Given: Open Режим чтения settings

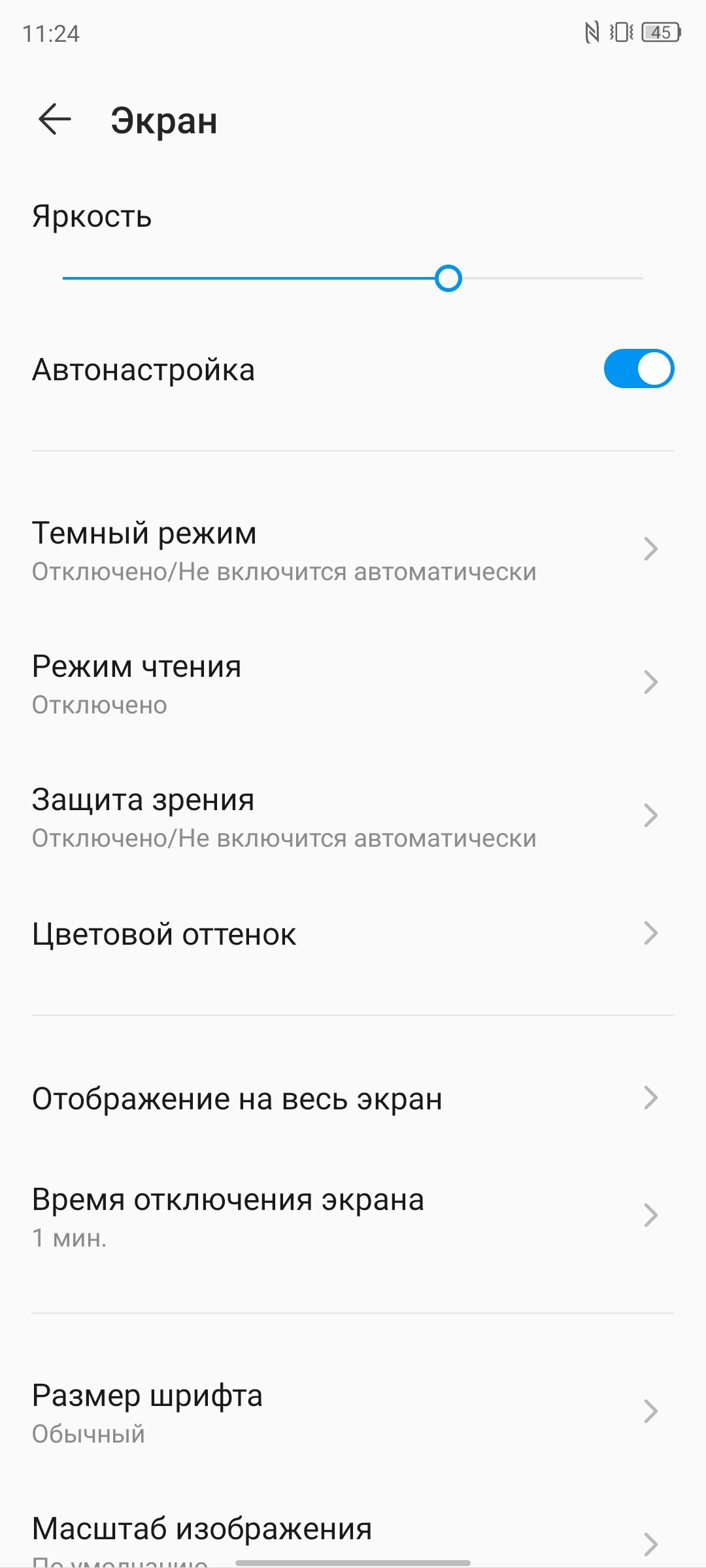Looking at the screenshot, I should click(353, 683).
